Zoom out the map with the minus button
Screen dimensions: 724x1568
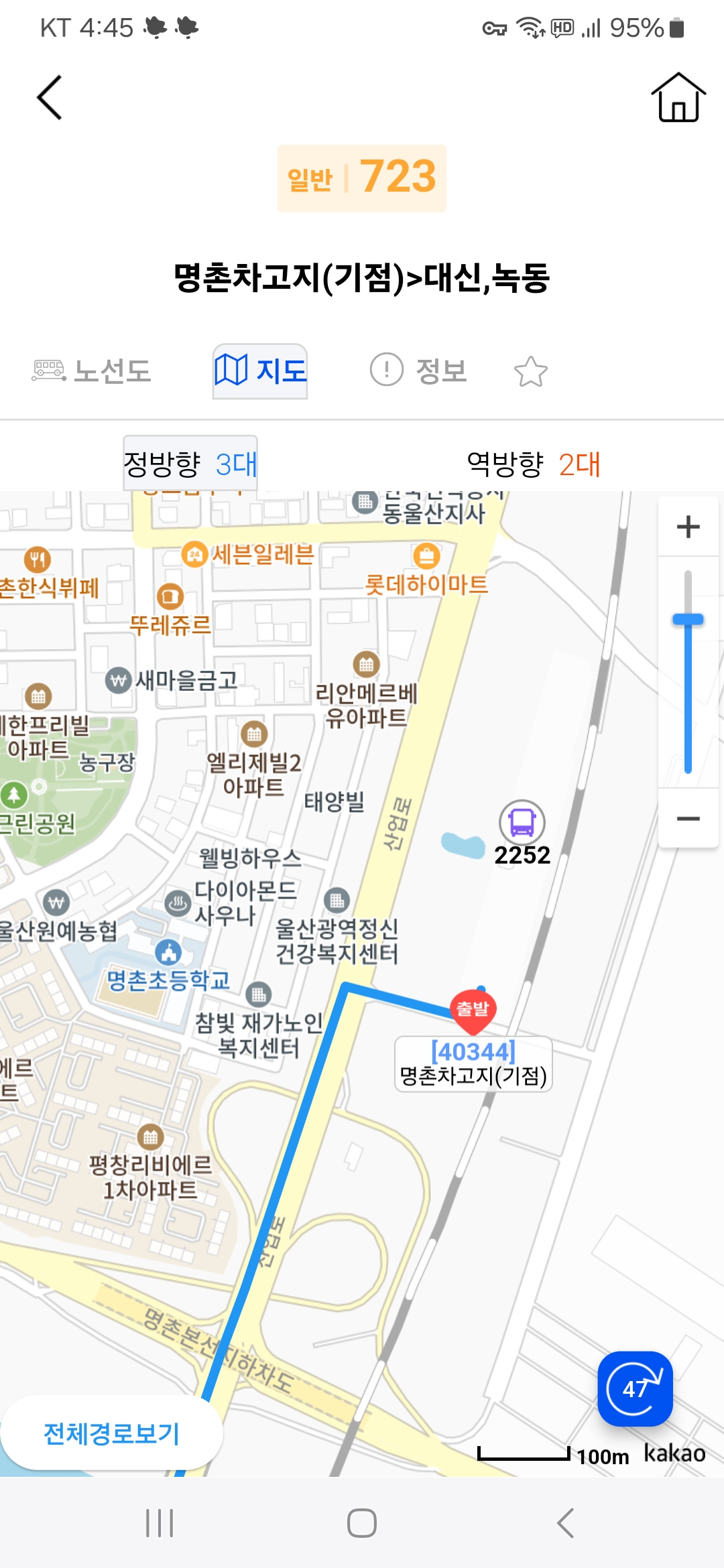[688, 819]
